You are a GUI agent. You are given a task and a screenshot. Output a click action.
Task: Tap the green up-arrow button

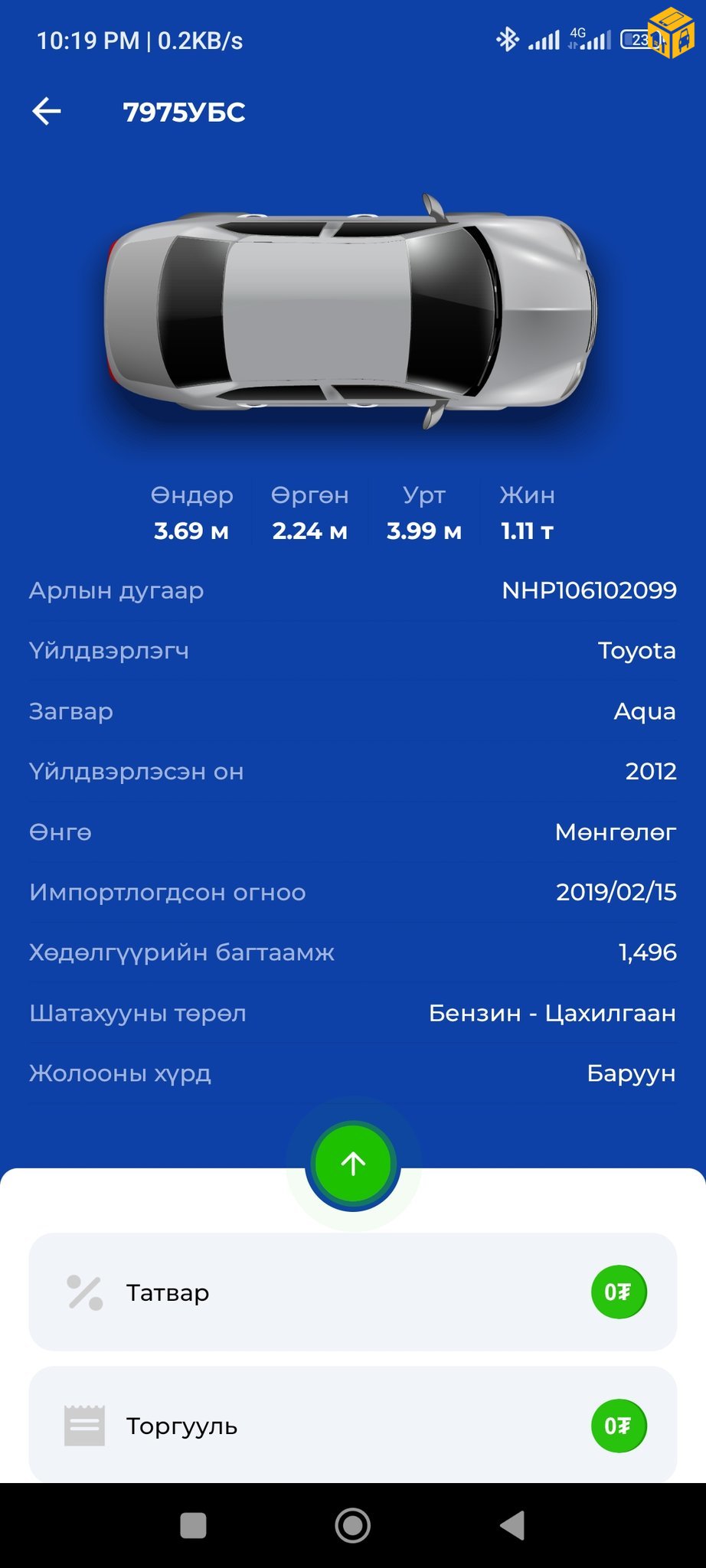pyautogui.click(x=353, y=1164)
